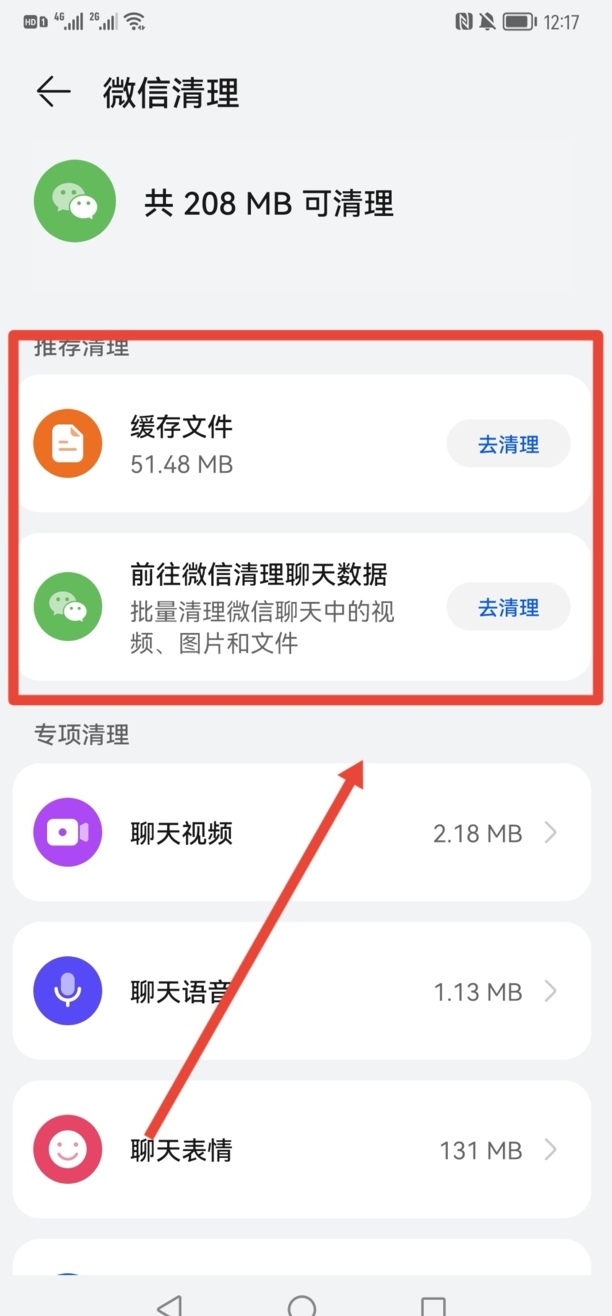Go back from 微信清理 screen
612x1316 pixels.
point(53,93)
